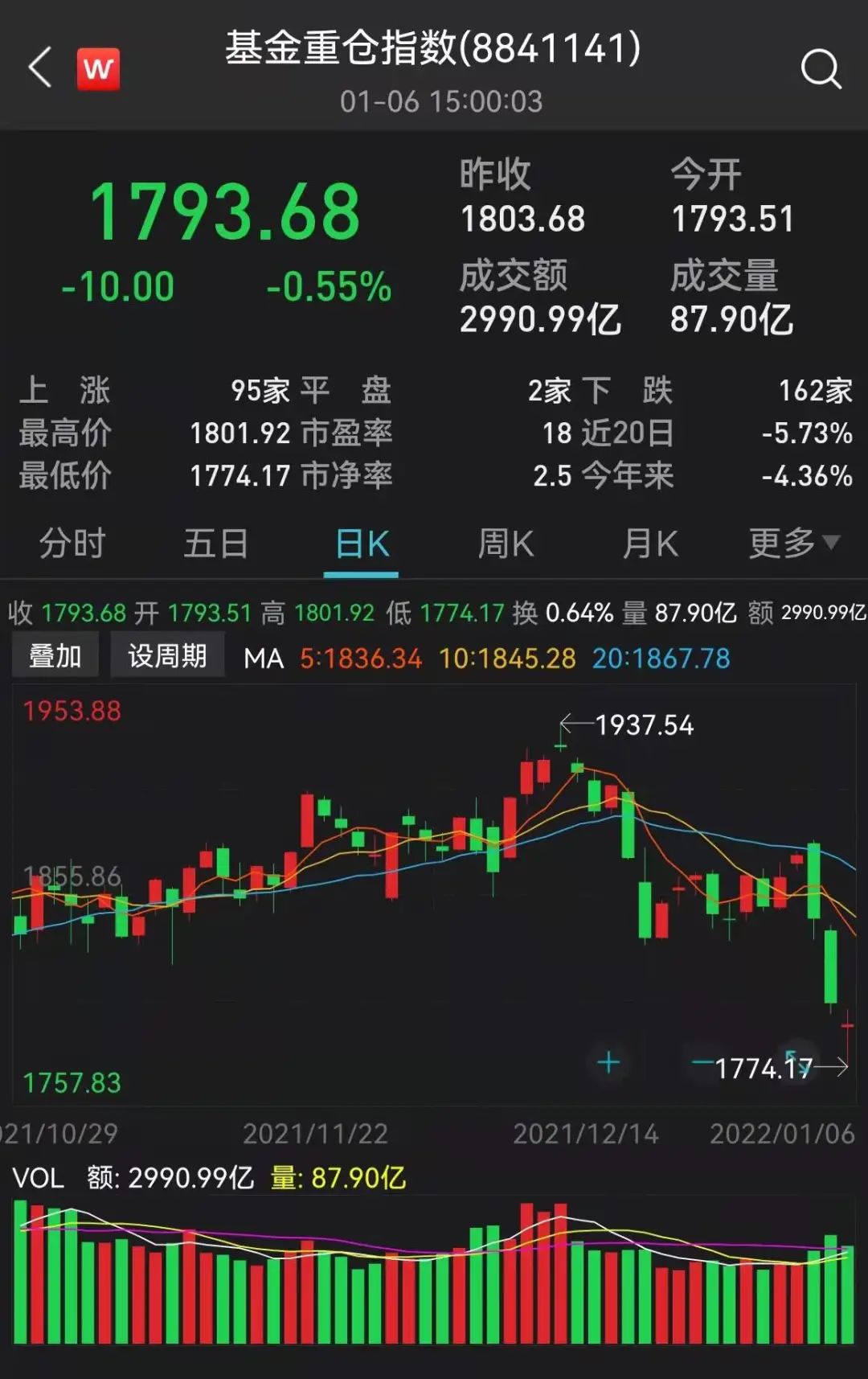Switch to the 月K monthly chart tab

click(x=649, y=544)
